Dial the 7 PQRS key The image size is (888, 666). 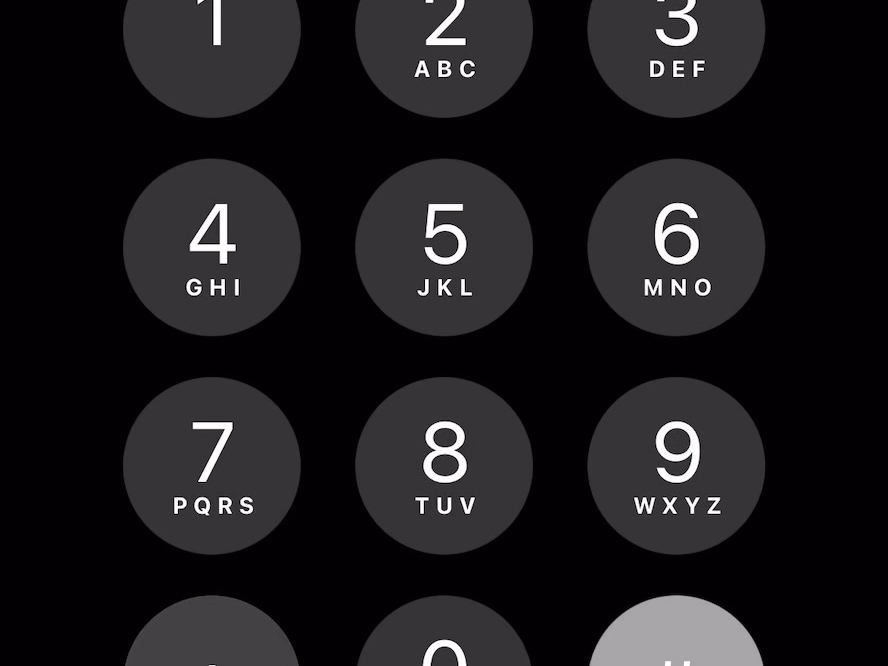212,465
